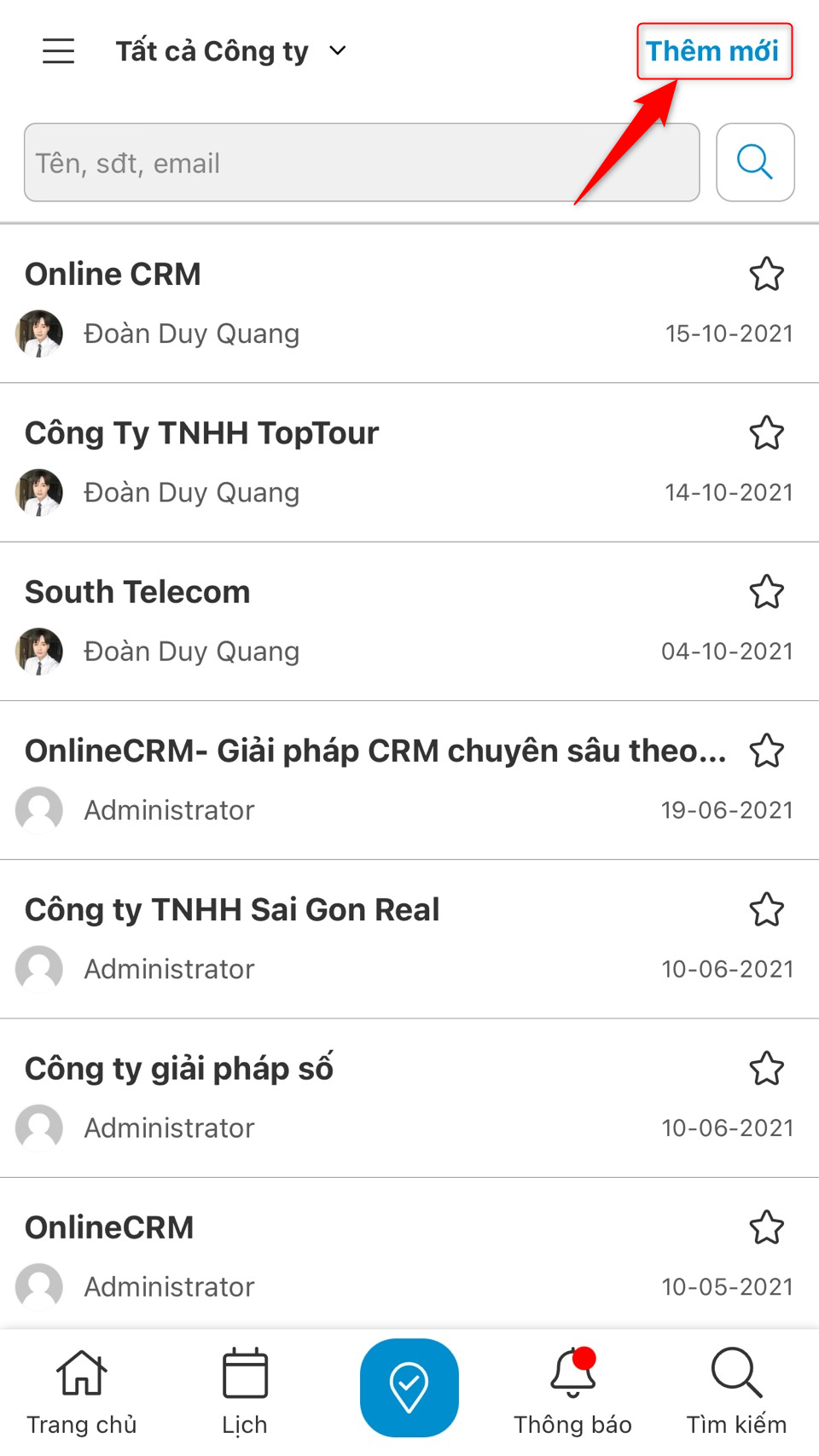Expand the Tất cả Công ty dropdown
This screenshot has width=819, height=1456.
point(231,51)
